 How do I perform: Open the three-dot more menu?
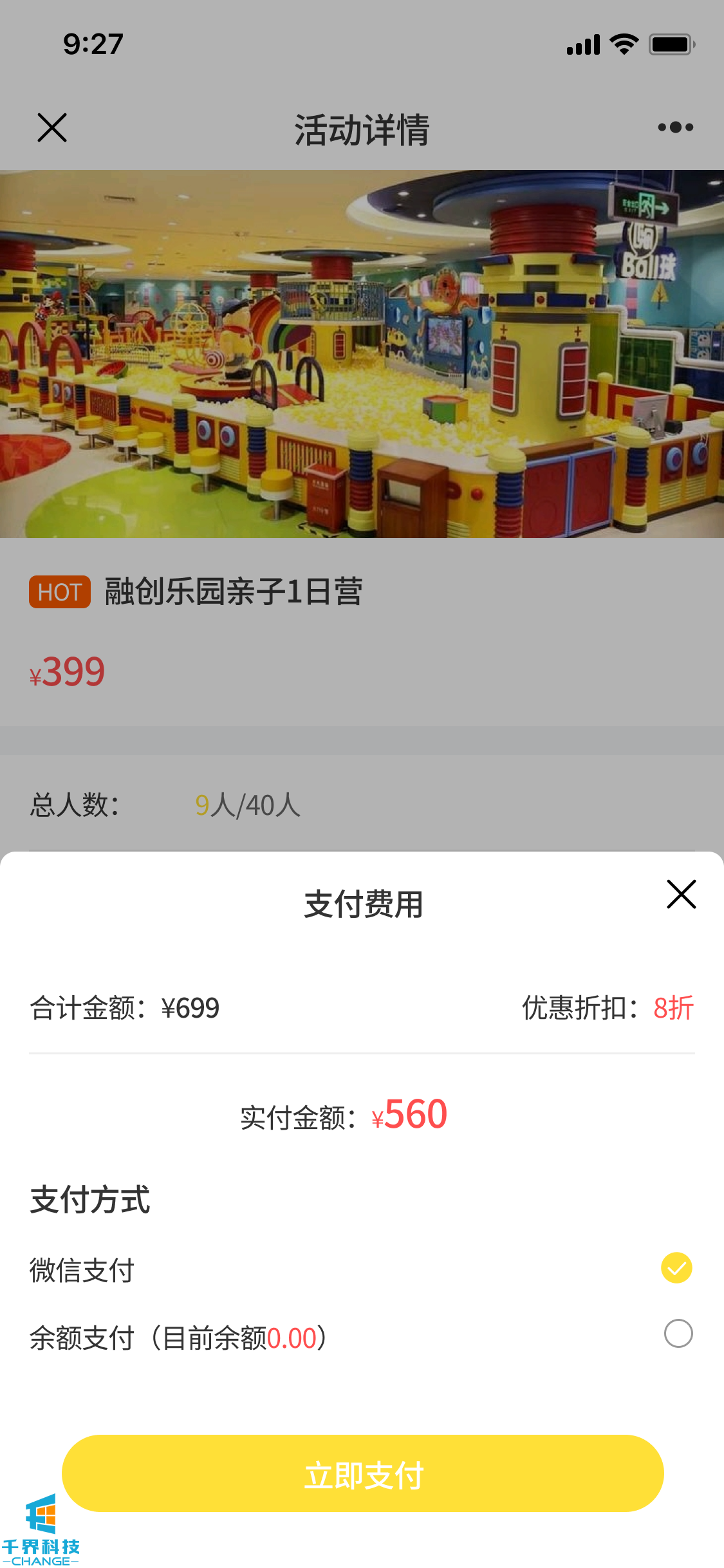675,127
